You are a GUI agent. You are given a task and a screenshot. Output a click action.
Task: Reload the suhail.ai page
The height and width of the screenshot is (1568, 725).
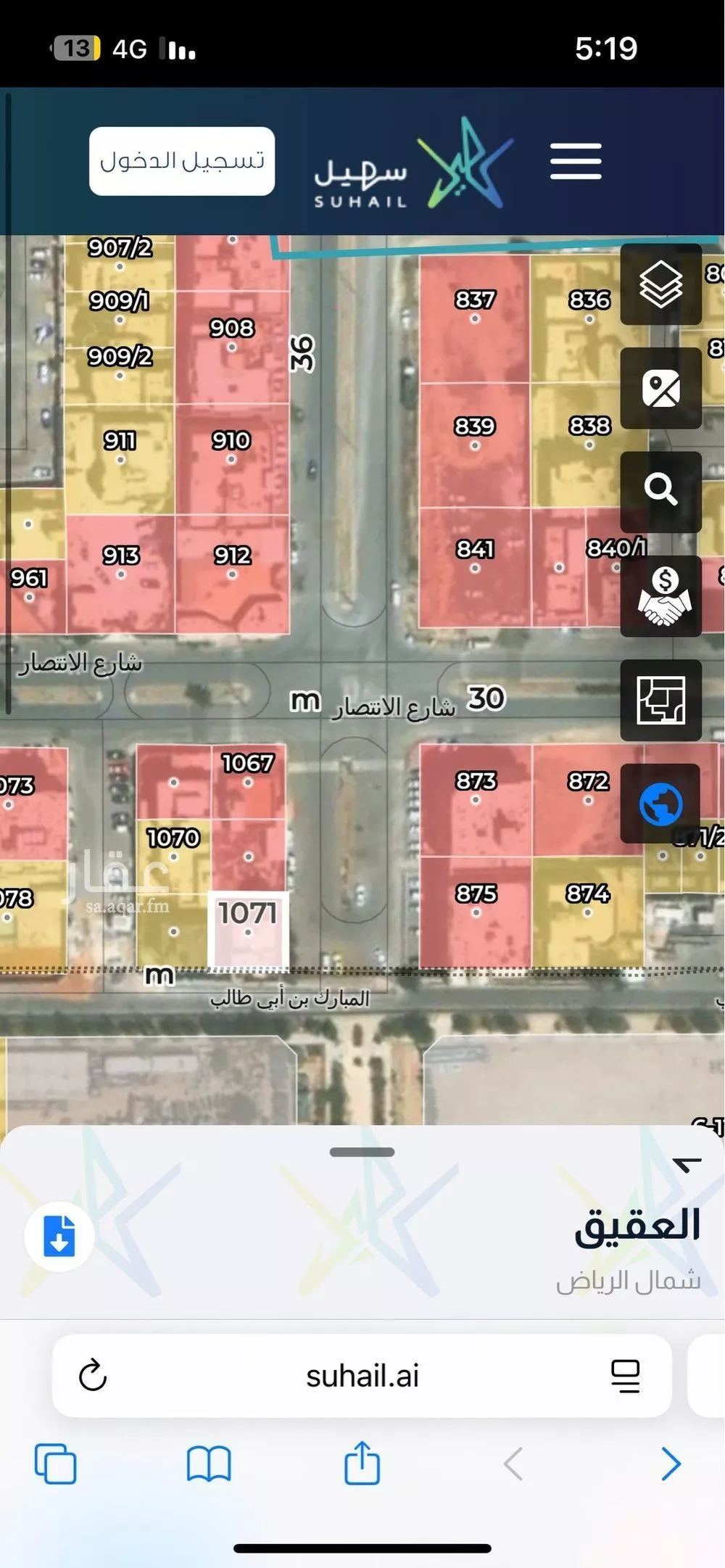pyautogui.click(x=93, y=1376)
